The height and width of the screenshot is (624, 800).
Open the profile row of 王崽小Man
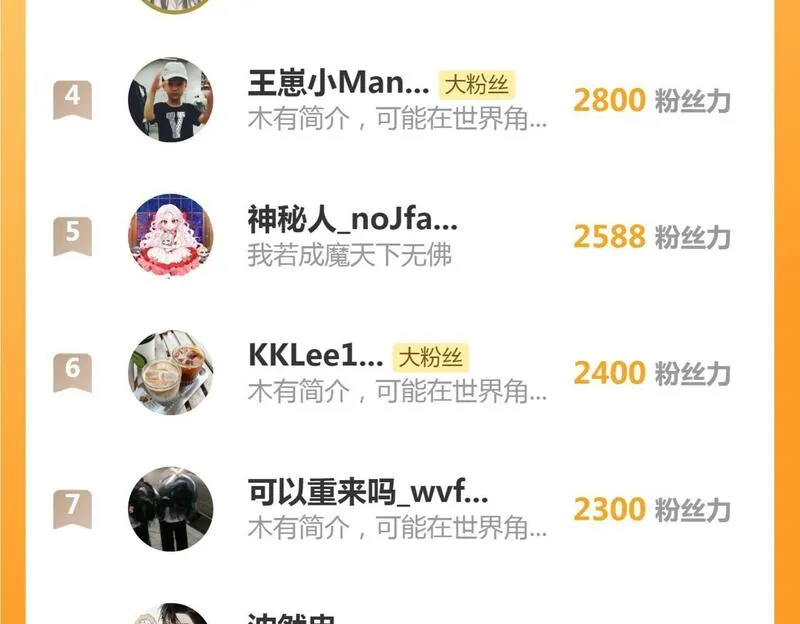[x=338, y=83]
